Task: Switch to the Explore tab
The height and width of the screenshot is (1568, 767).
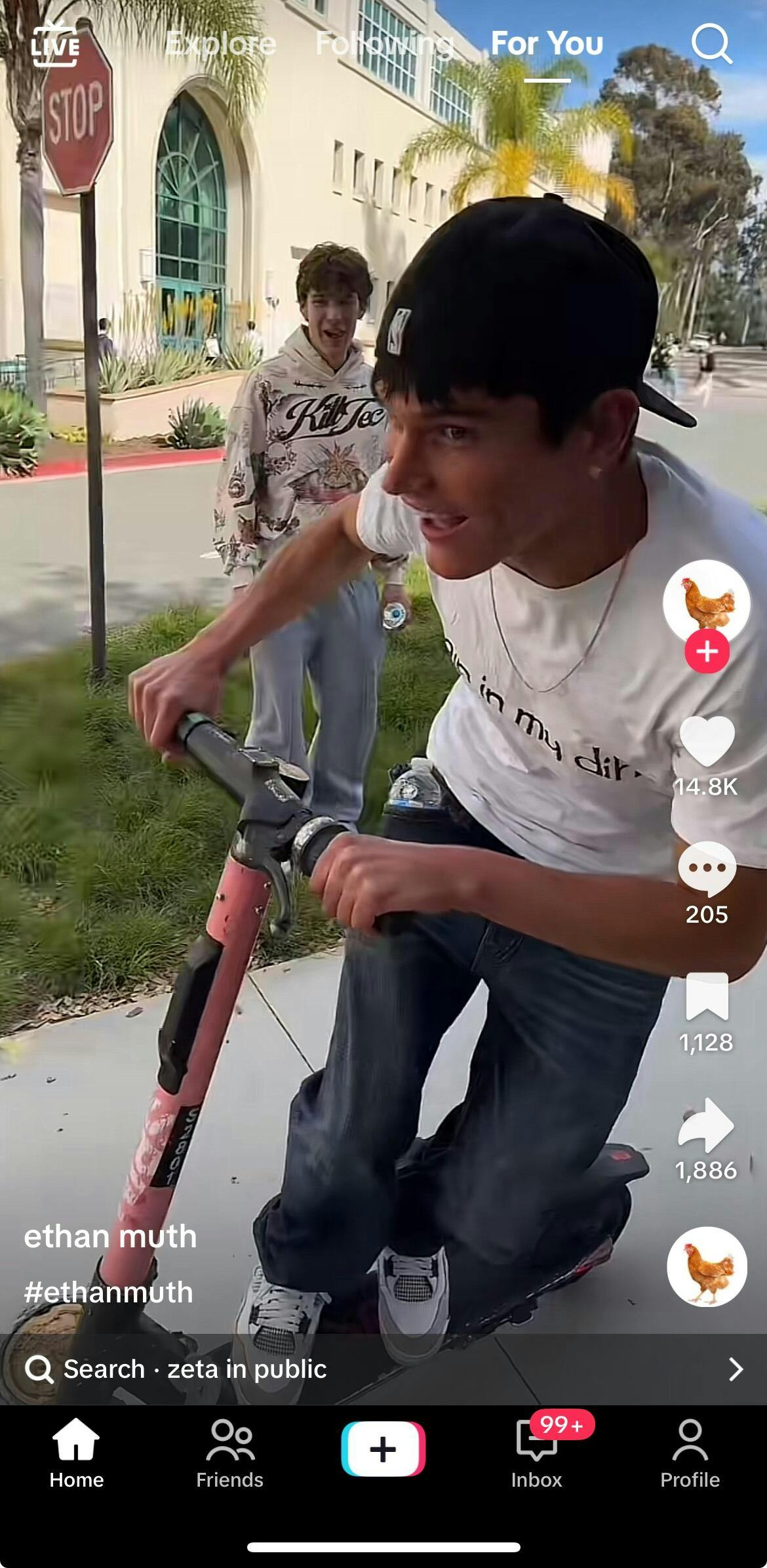Action: [x=221, y=44]
